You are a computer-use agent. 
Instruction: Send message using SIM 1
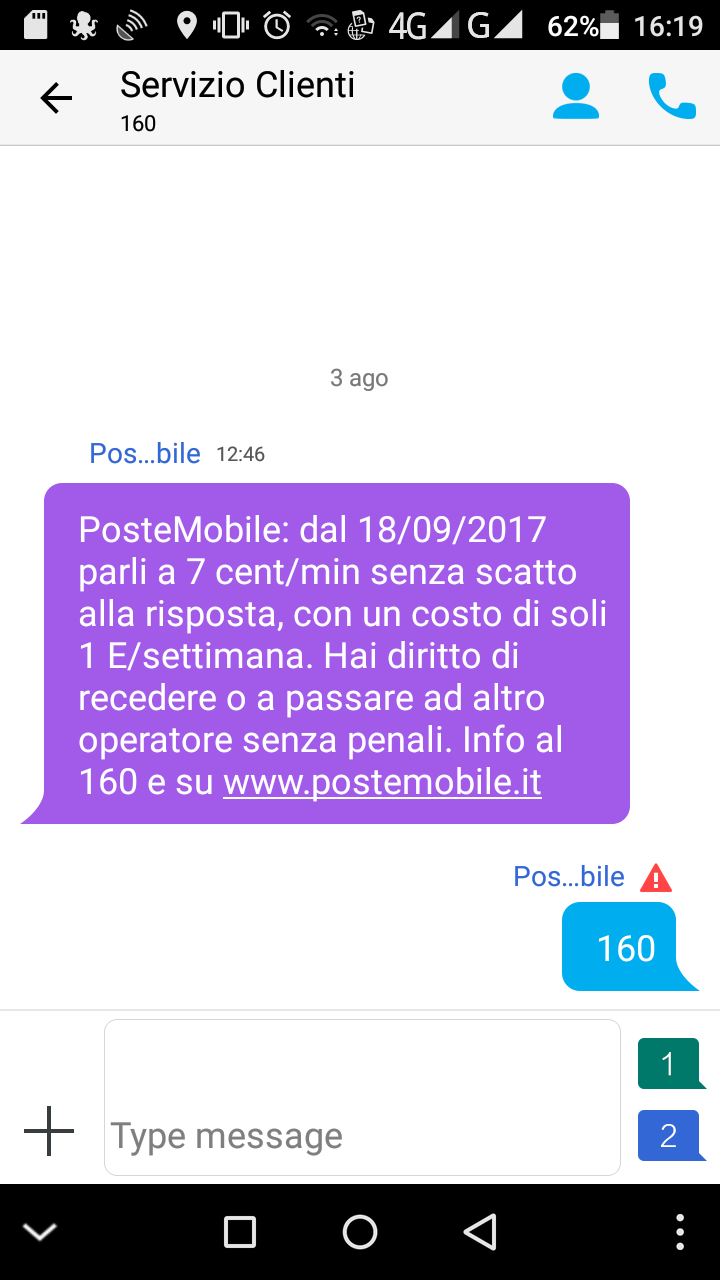(669, 1064)
